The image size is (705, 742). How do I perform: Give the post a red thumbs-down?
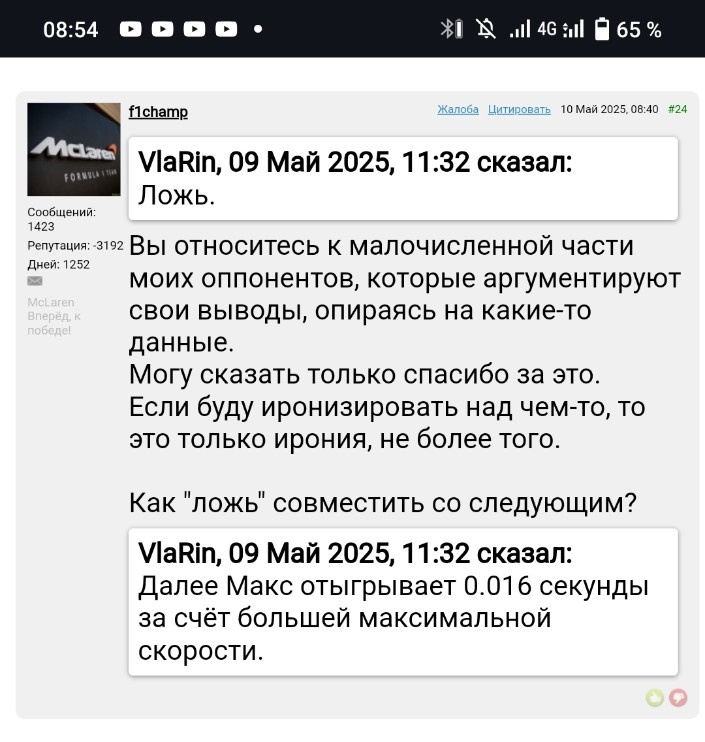677,698
